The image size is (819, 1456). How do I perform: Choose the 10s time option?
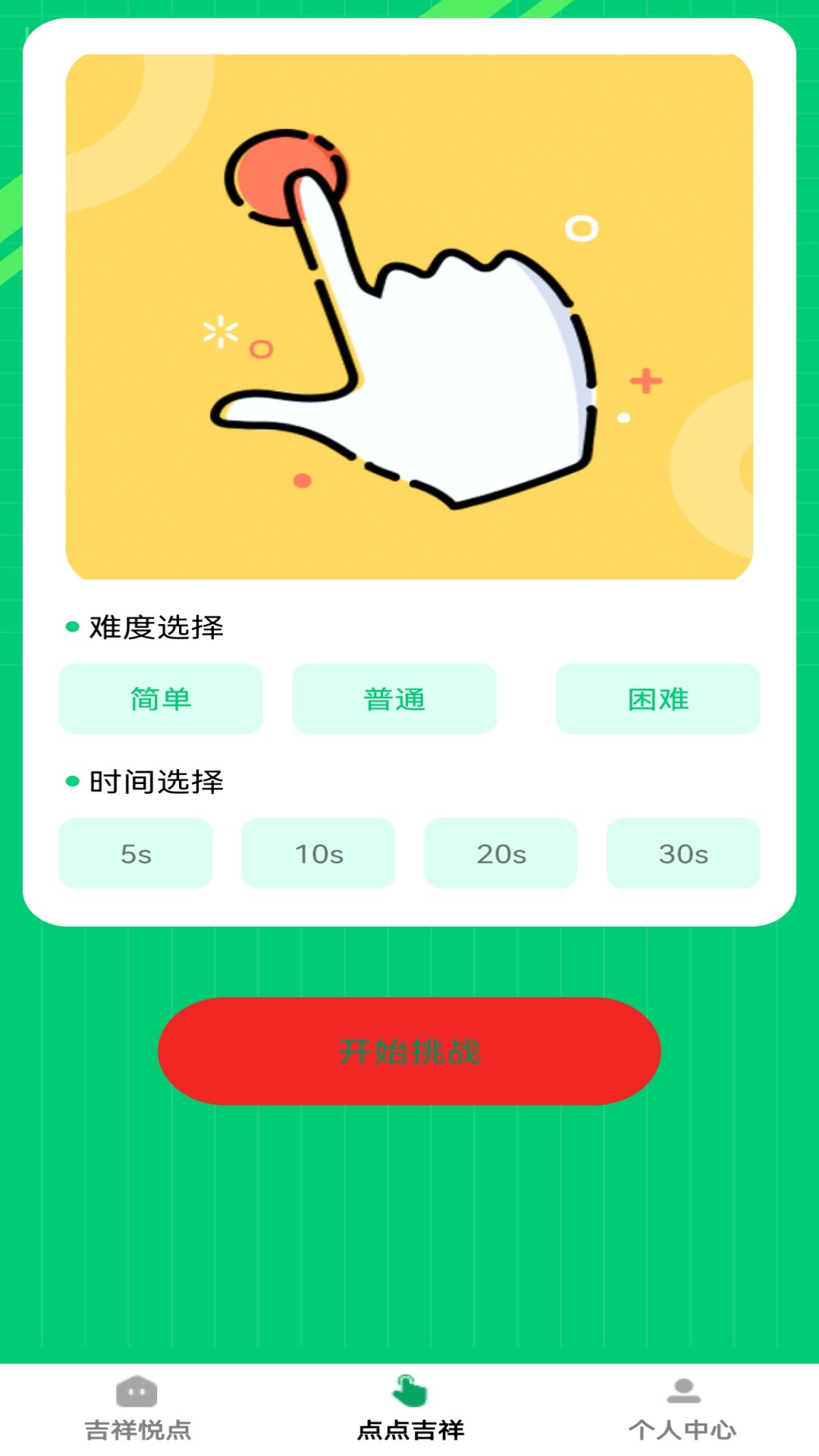point(318,853)
